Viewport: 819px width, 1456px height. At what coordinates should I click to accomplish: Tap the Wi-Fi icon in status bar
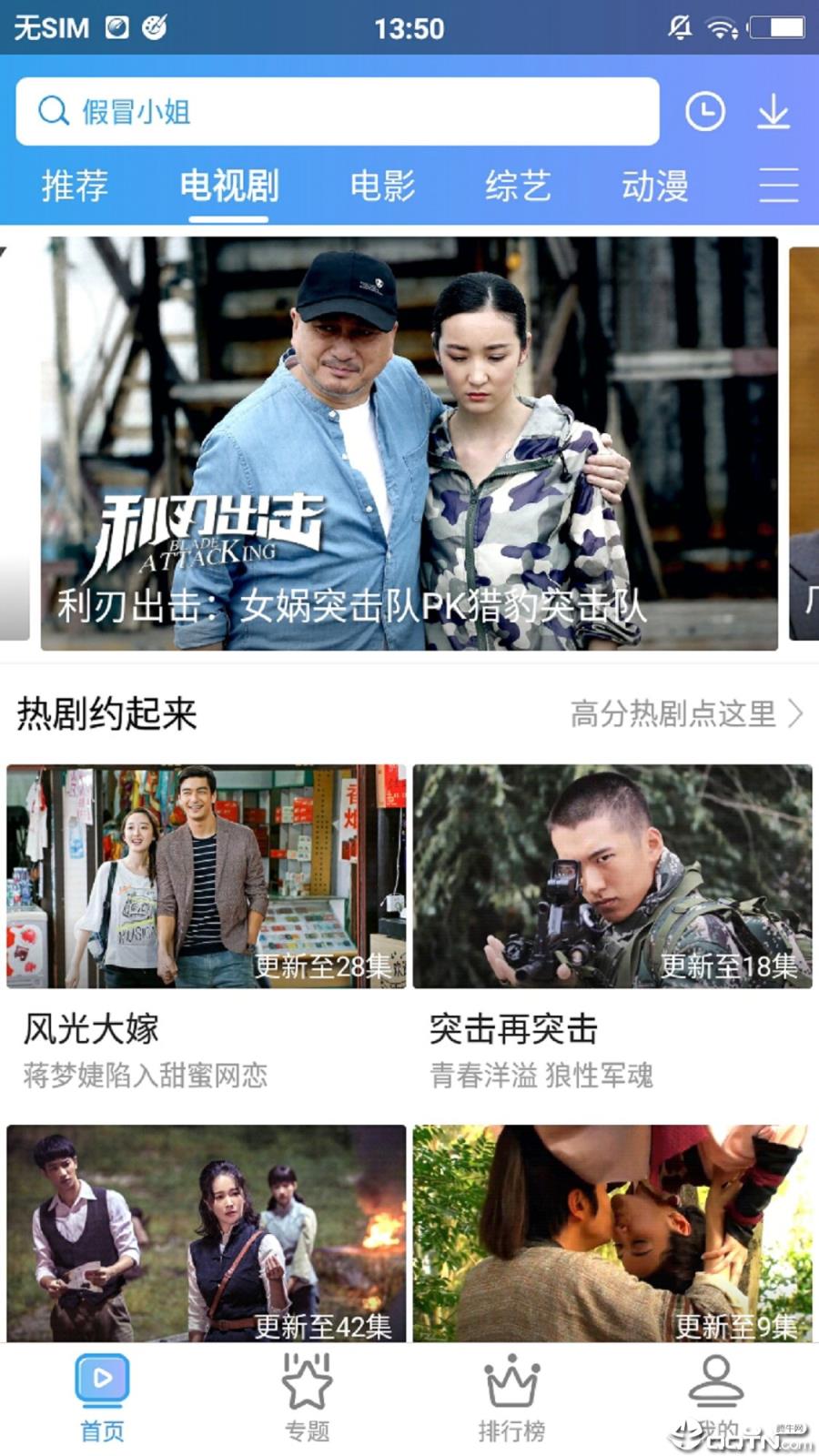(721, 27)
